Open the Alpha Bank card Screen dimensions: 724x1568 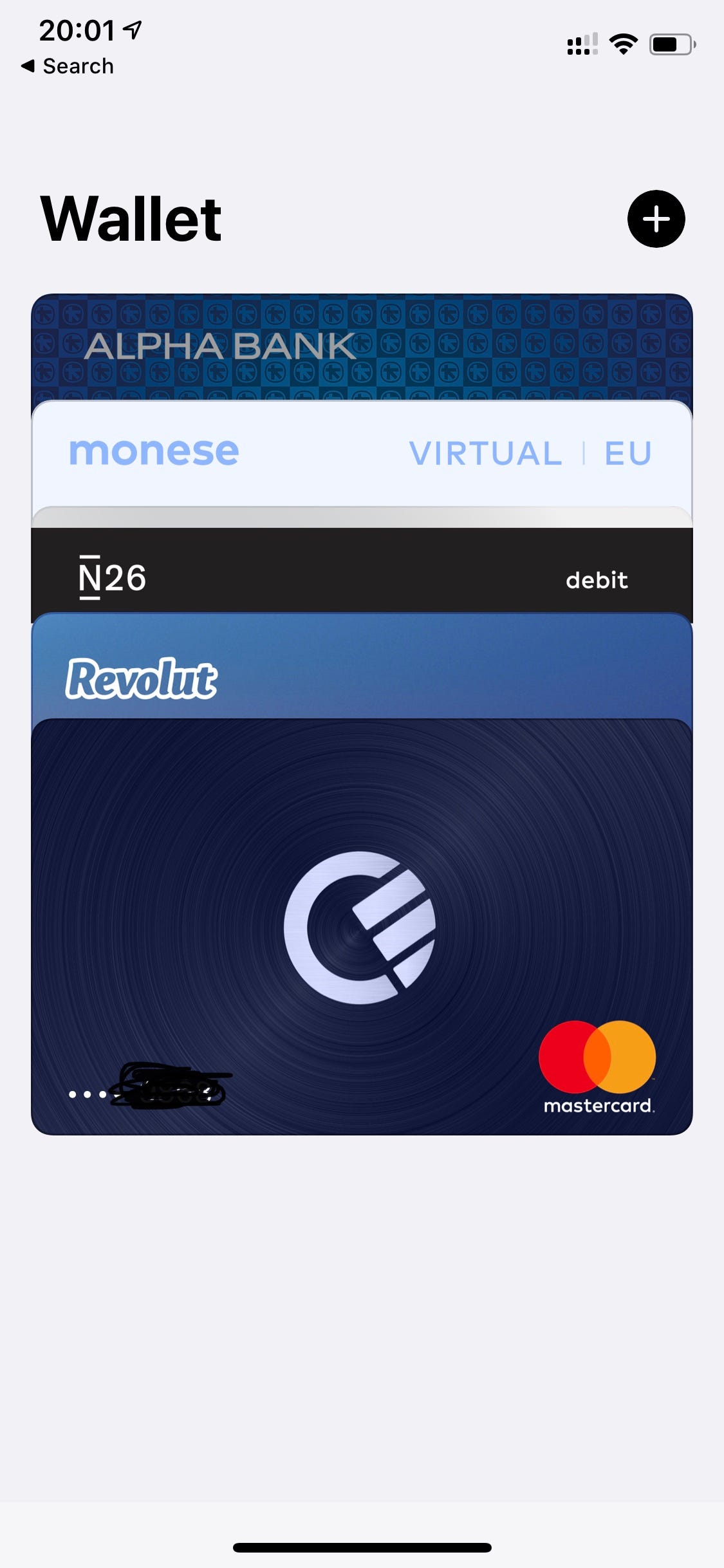tap(362, 346)
